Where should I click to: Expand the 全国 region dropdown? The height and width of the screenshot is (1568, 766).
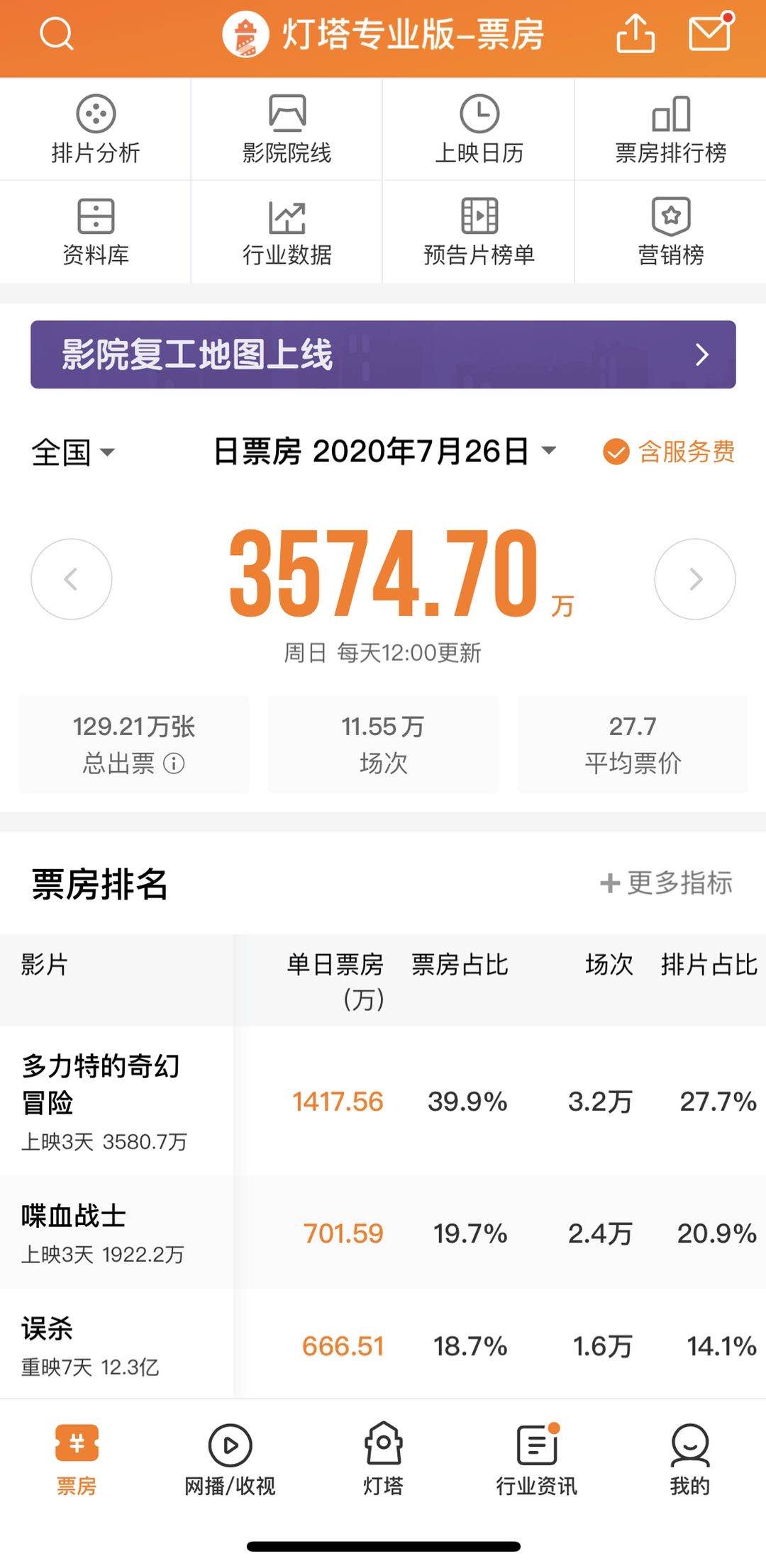72,452
